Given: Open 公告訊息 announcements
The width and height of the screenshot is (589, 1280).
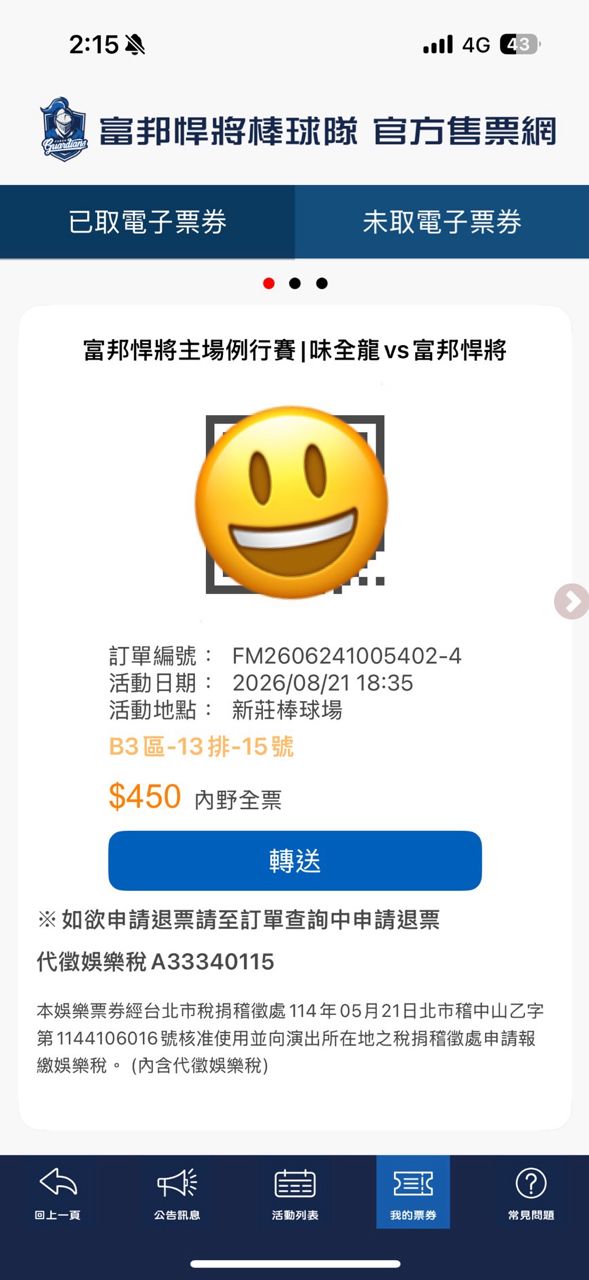Looking at the screenshot, I should (177, 1194).
